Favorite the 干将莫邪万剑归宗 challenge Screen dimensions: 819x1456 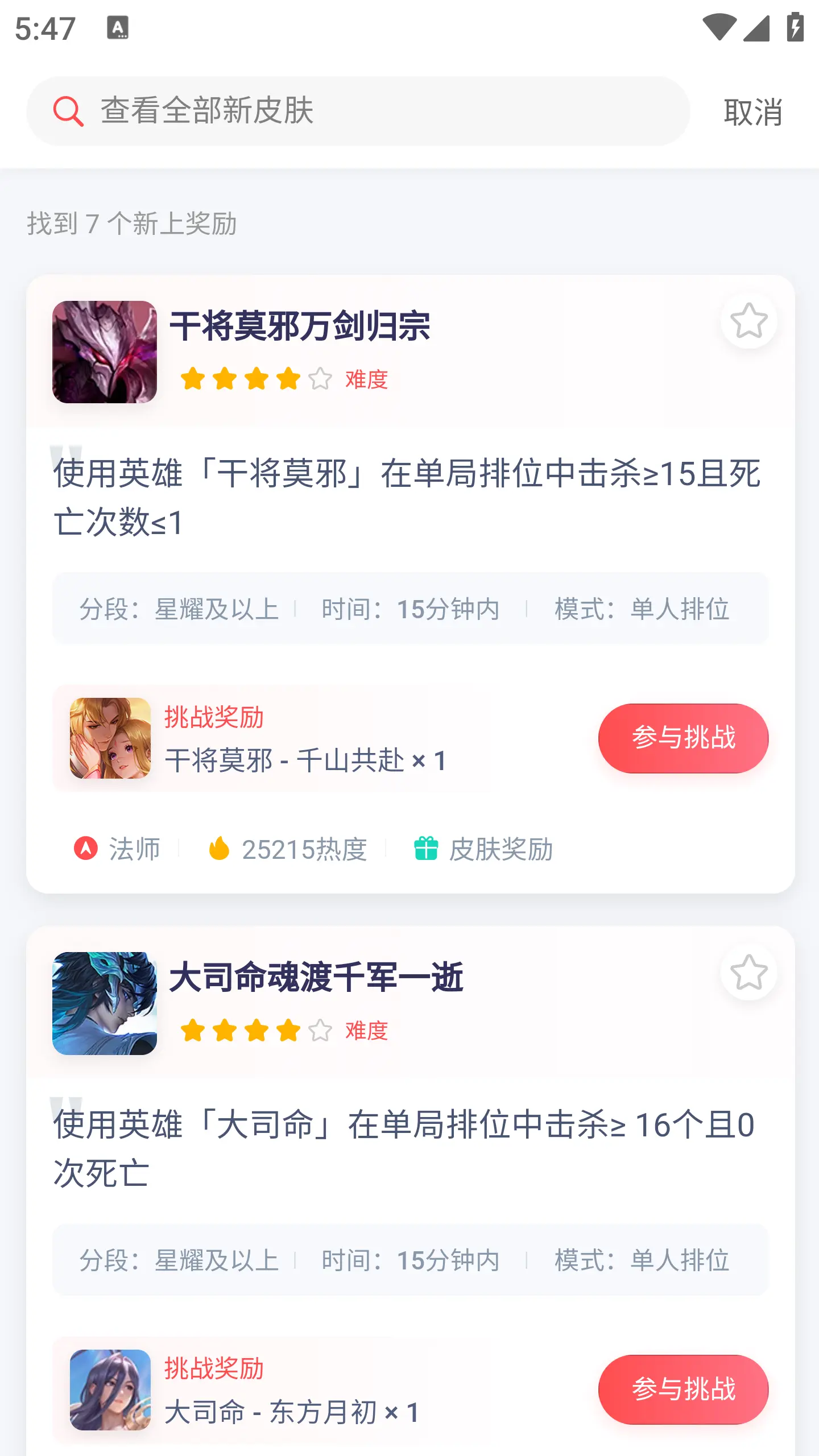click(x=749, y=321)
